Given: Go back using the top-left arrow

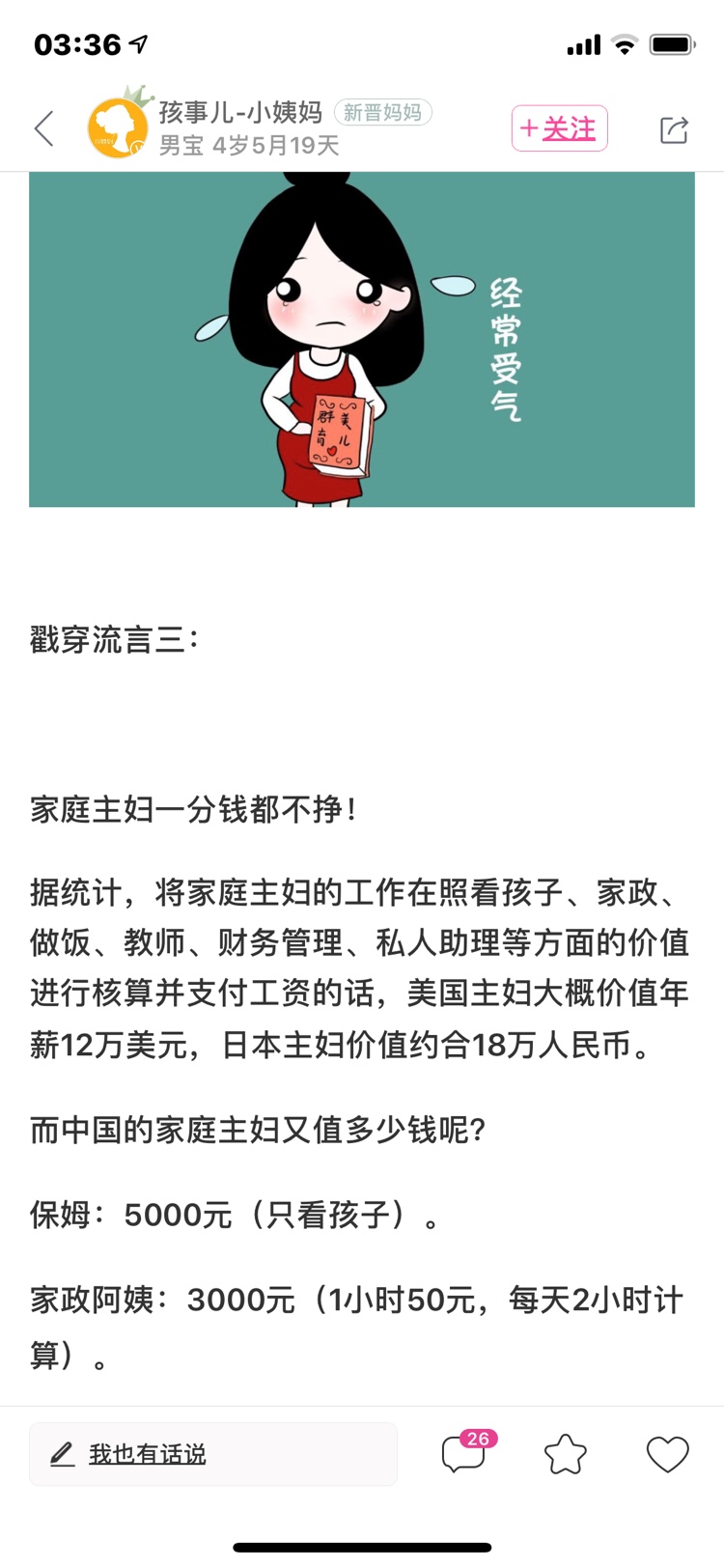Looking at the screenshot, I should click(44, 128).
